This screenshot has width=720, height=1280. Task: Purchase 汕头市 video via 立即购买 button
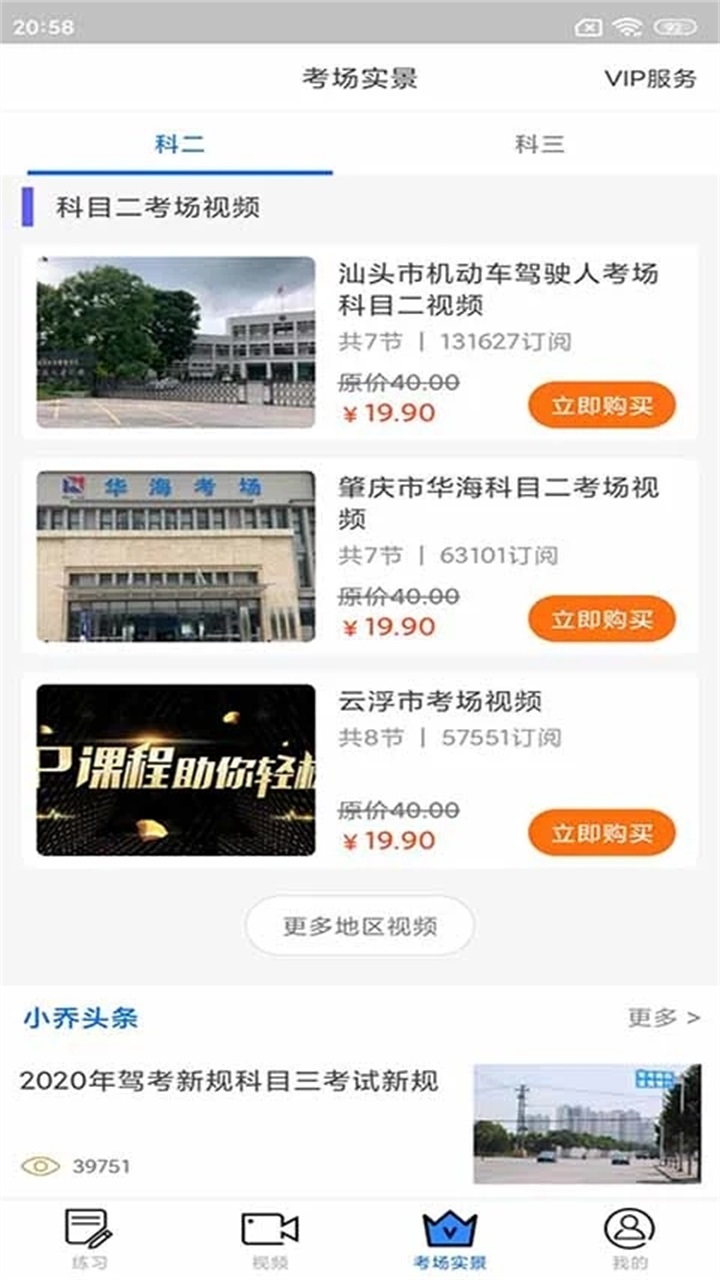coord(601,404)
